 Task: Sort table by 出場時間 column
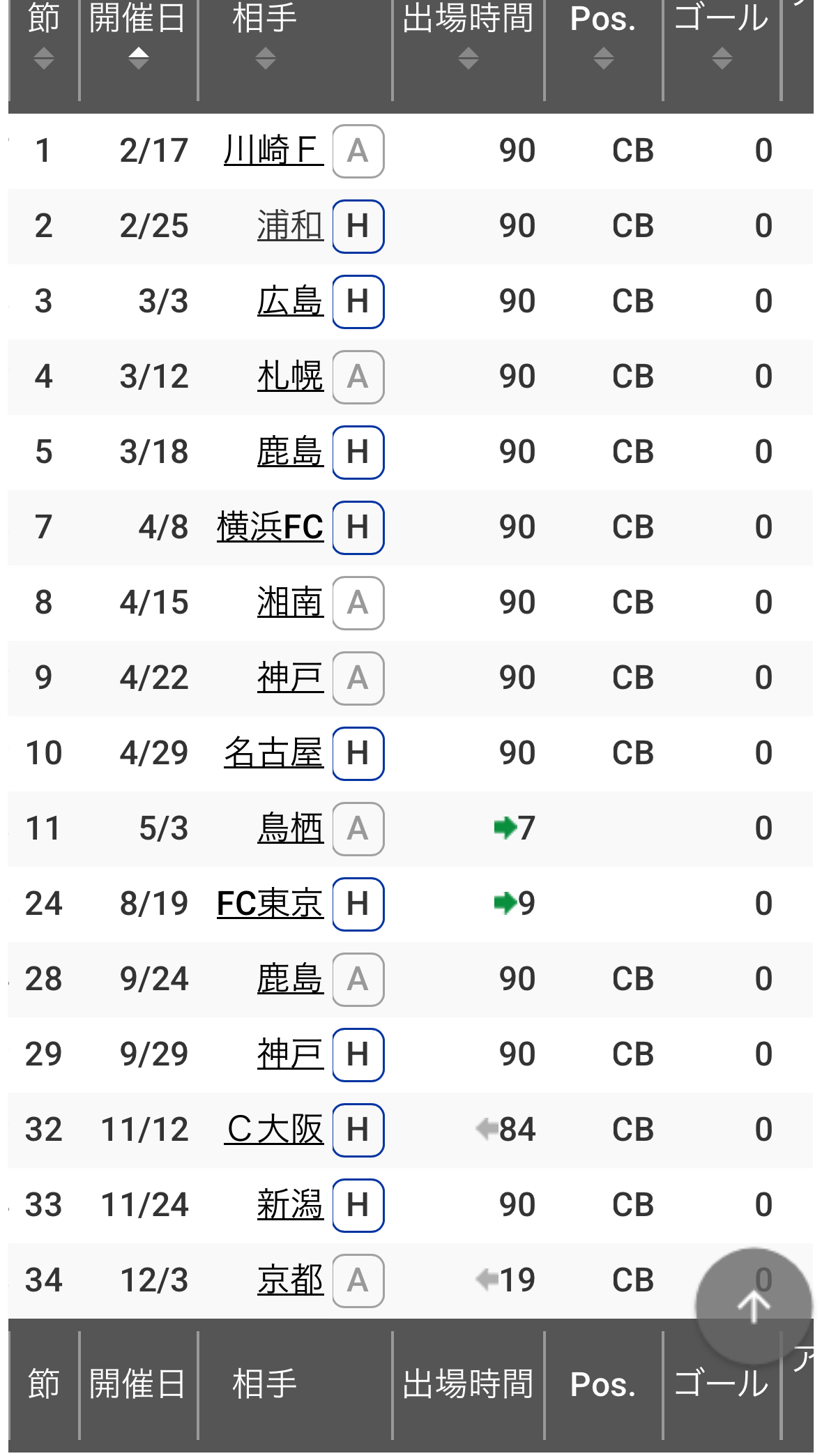[468, 58]
